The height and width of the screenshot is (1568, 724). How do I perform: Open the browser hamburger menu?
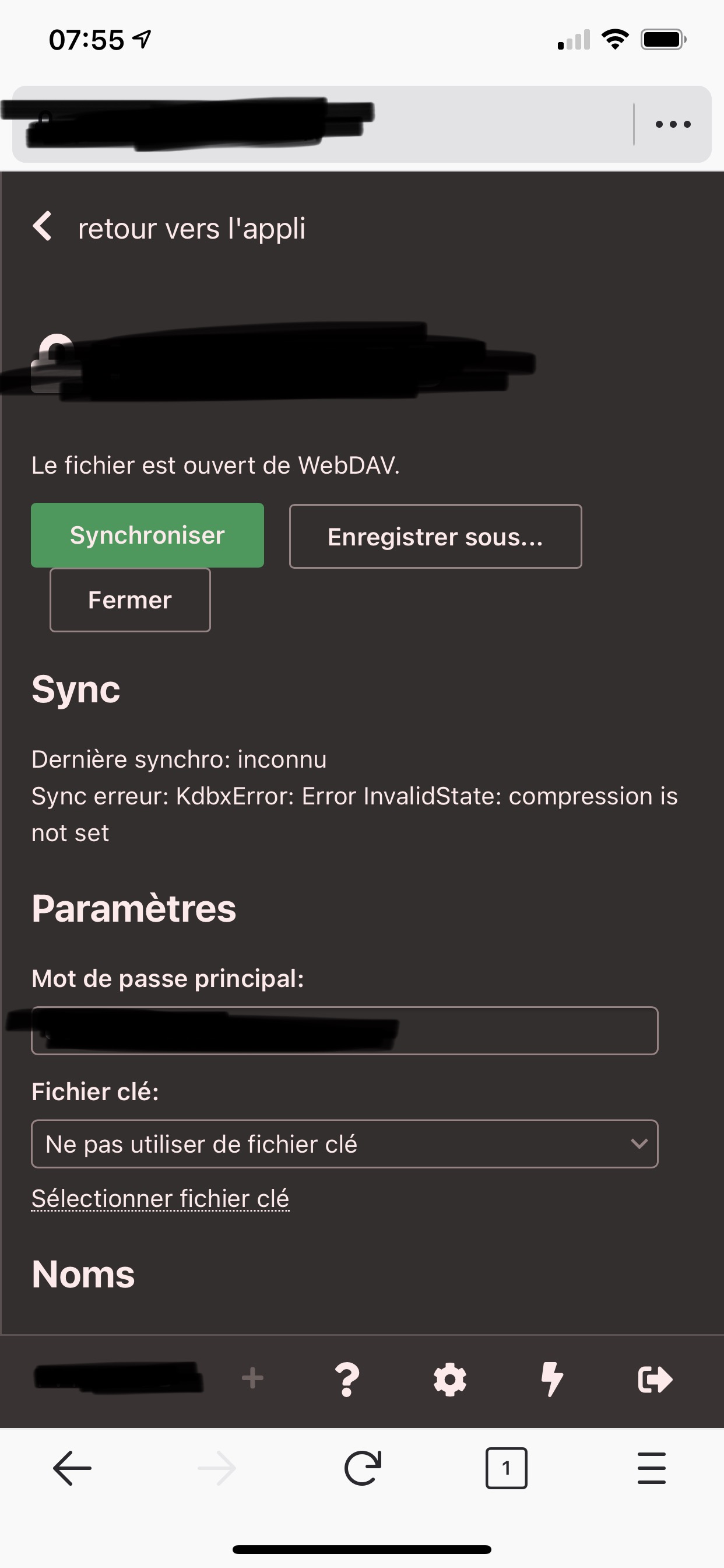[652, 1468]
